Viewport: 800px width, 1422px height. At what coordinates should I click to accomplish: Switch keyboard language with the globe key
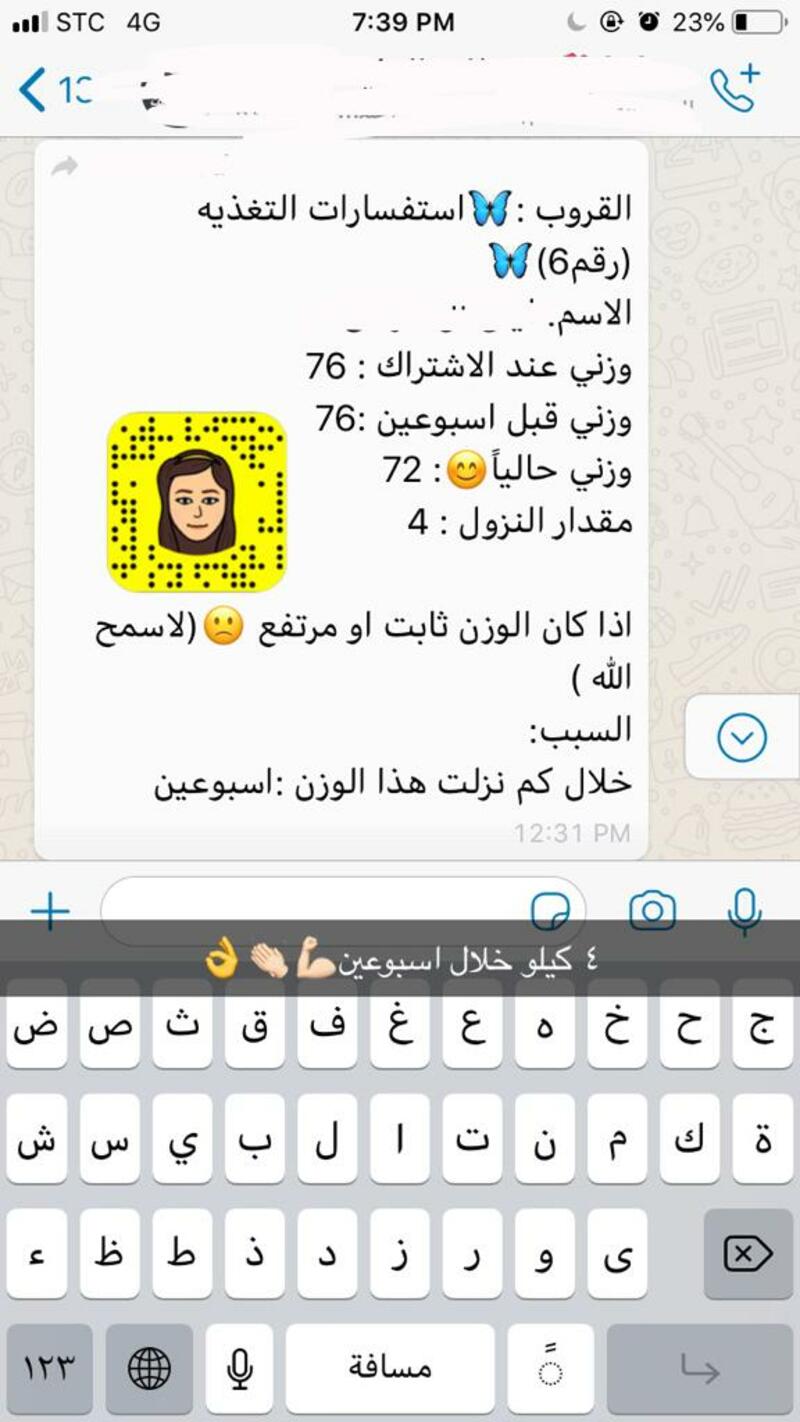click(x=149, y=1369)
